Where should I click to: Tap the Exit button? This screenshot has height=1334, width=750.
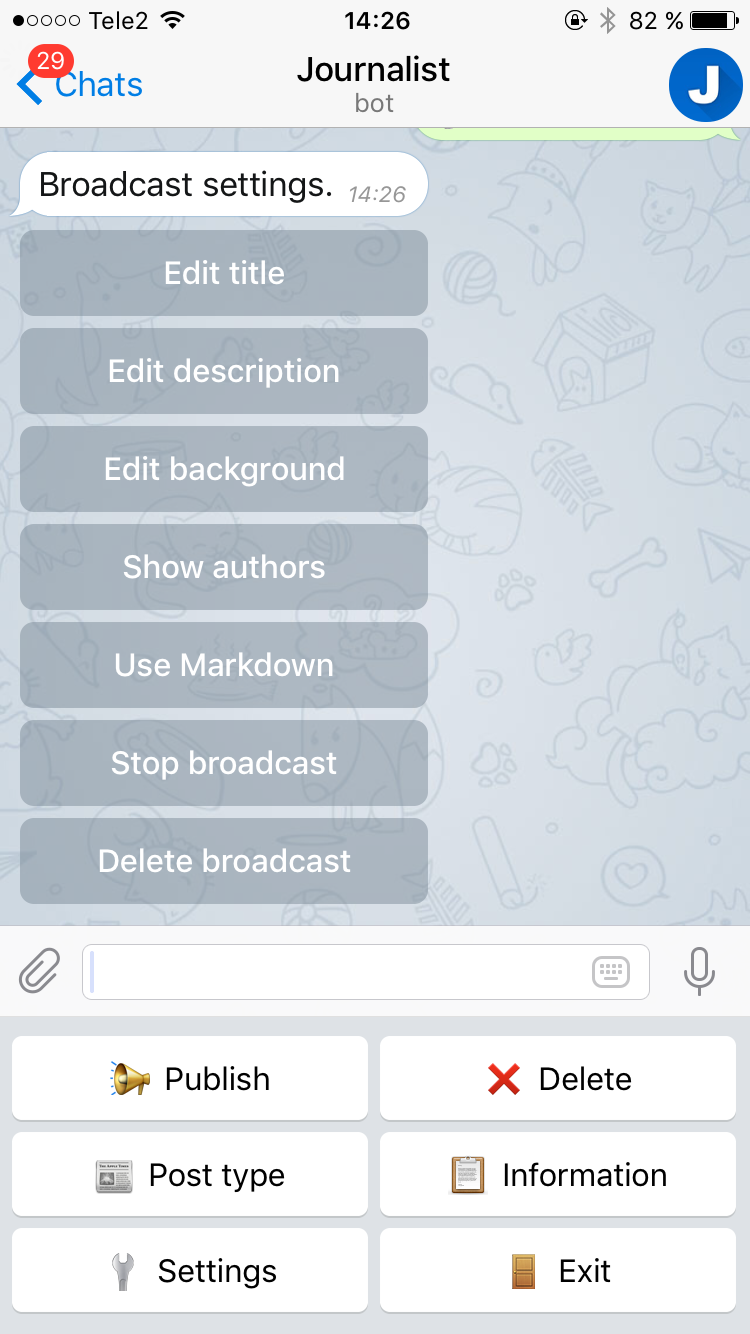coord(558,1271)
